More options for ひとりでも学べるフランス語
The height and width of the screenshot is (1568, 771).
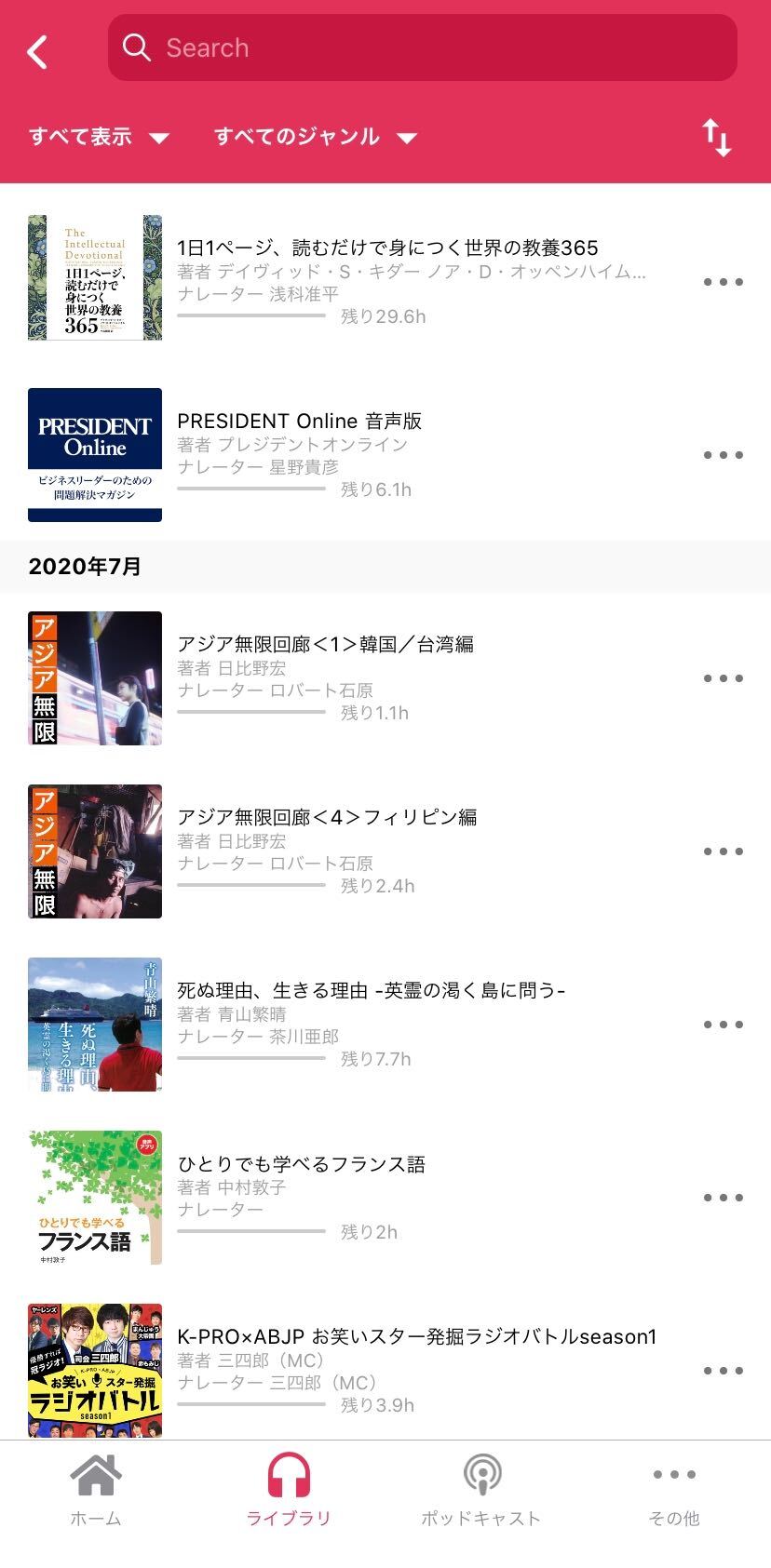pyautogui.click(x=723, y=1198)
